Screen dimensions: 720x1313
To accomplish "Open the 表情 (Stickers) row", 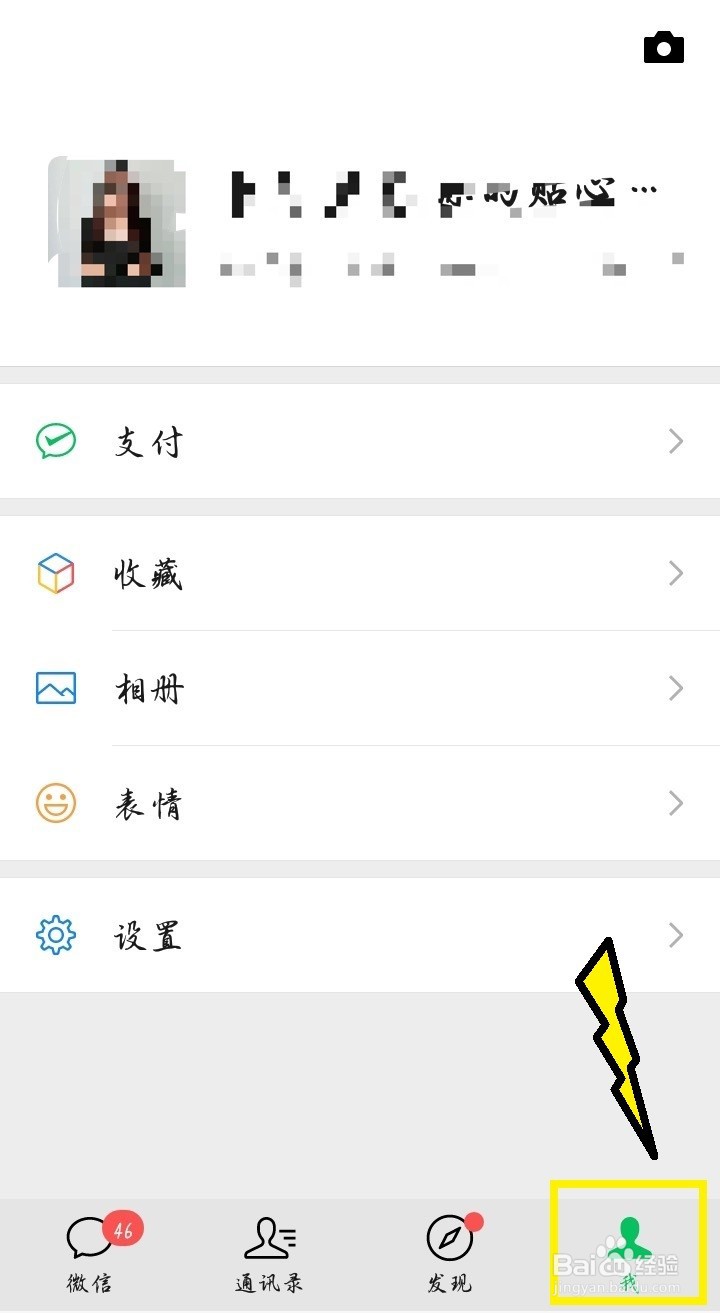I will click(x=360, y=803).
